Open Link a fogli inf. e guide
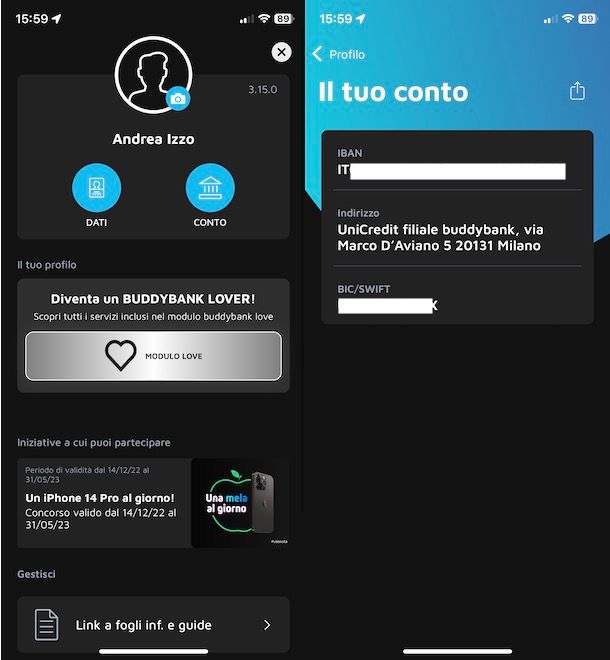610x660 pixels. coord(153,625)
